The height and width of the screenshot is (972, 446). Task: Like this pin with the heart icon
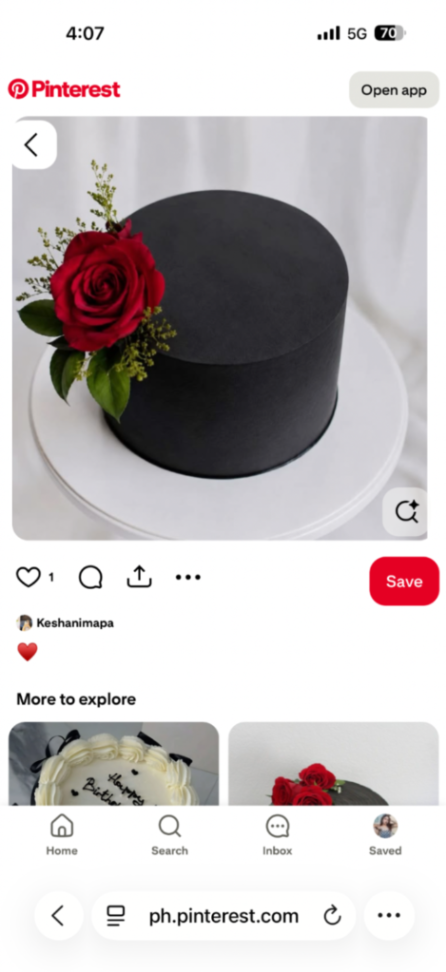click(28, 577)
